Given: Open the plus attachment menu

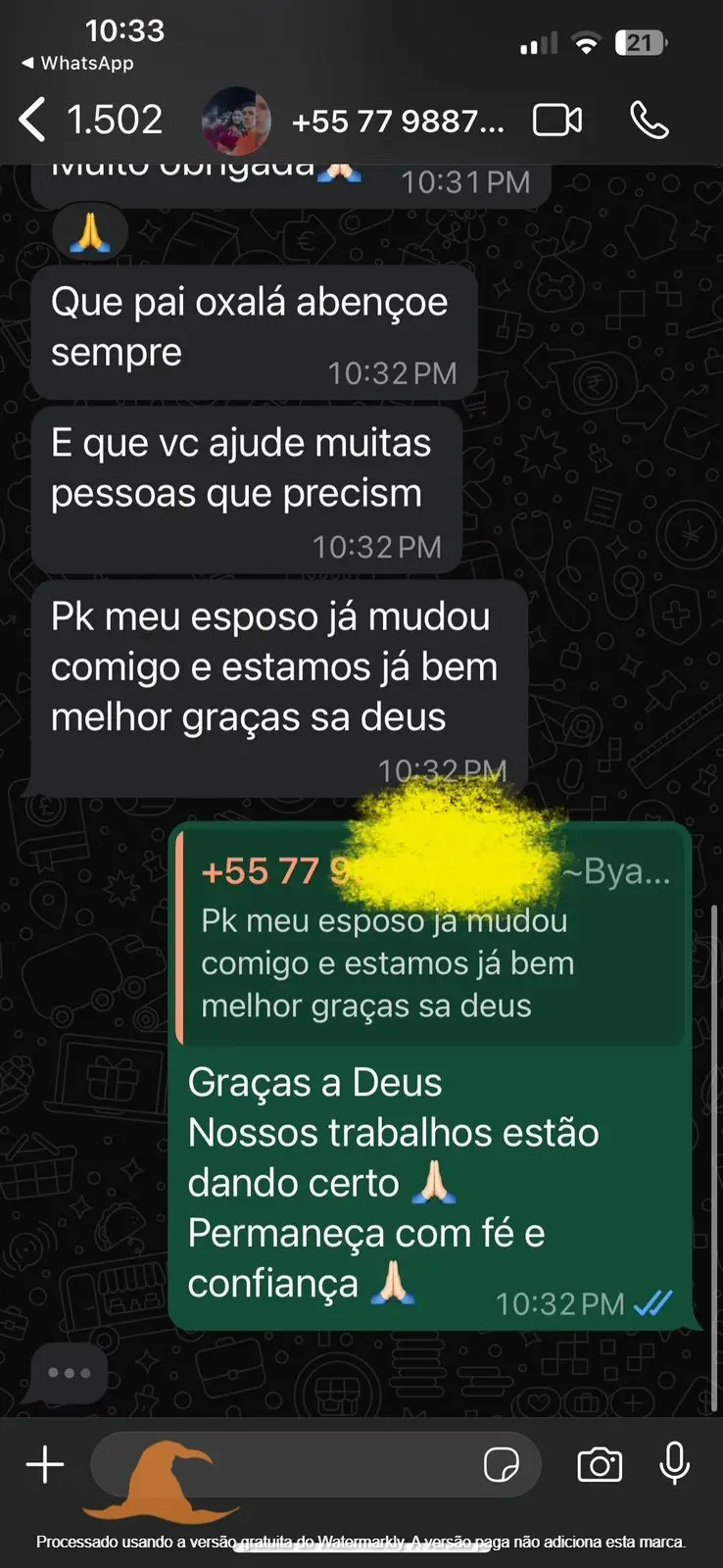Looking at the screenshot, I should click(45, 1465).
